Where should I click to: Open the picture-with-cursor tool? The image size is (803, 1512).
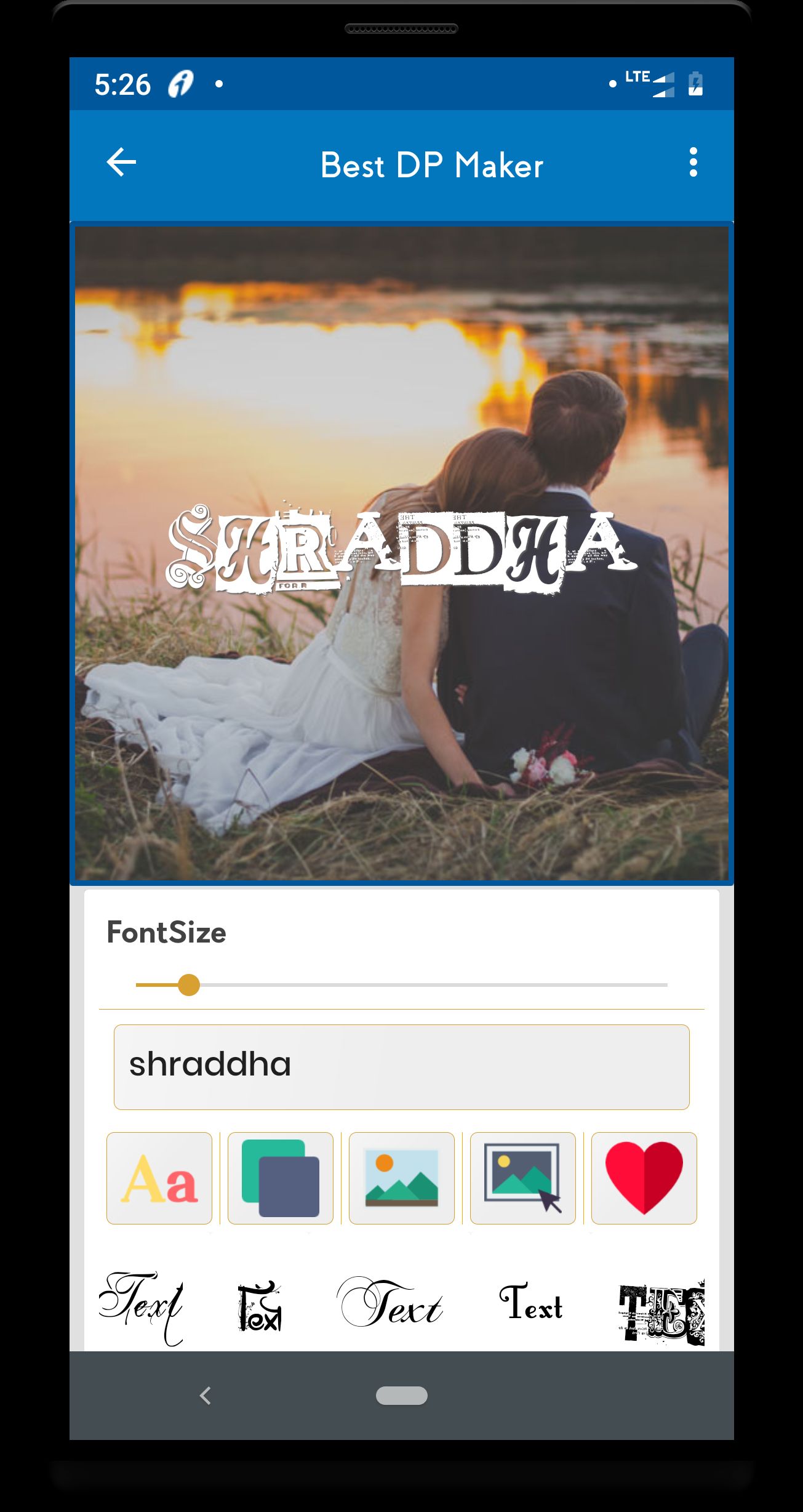pos(522,1178)
